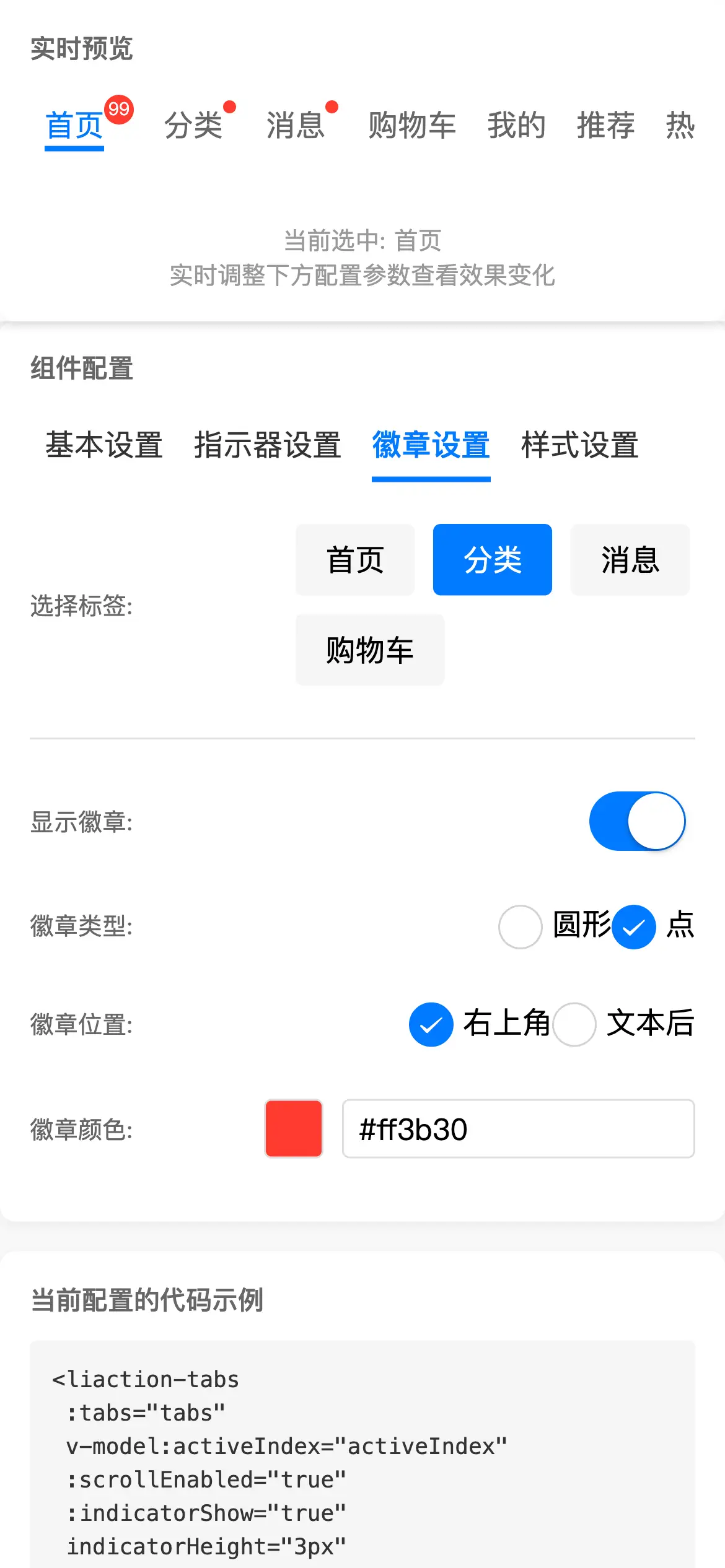Select the 我的 preview tab

(x=516, y=126)
